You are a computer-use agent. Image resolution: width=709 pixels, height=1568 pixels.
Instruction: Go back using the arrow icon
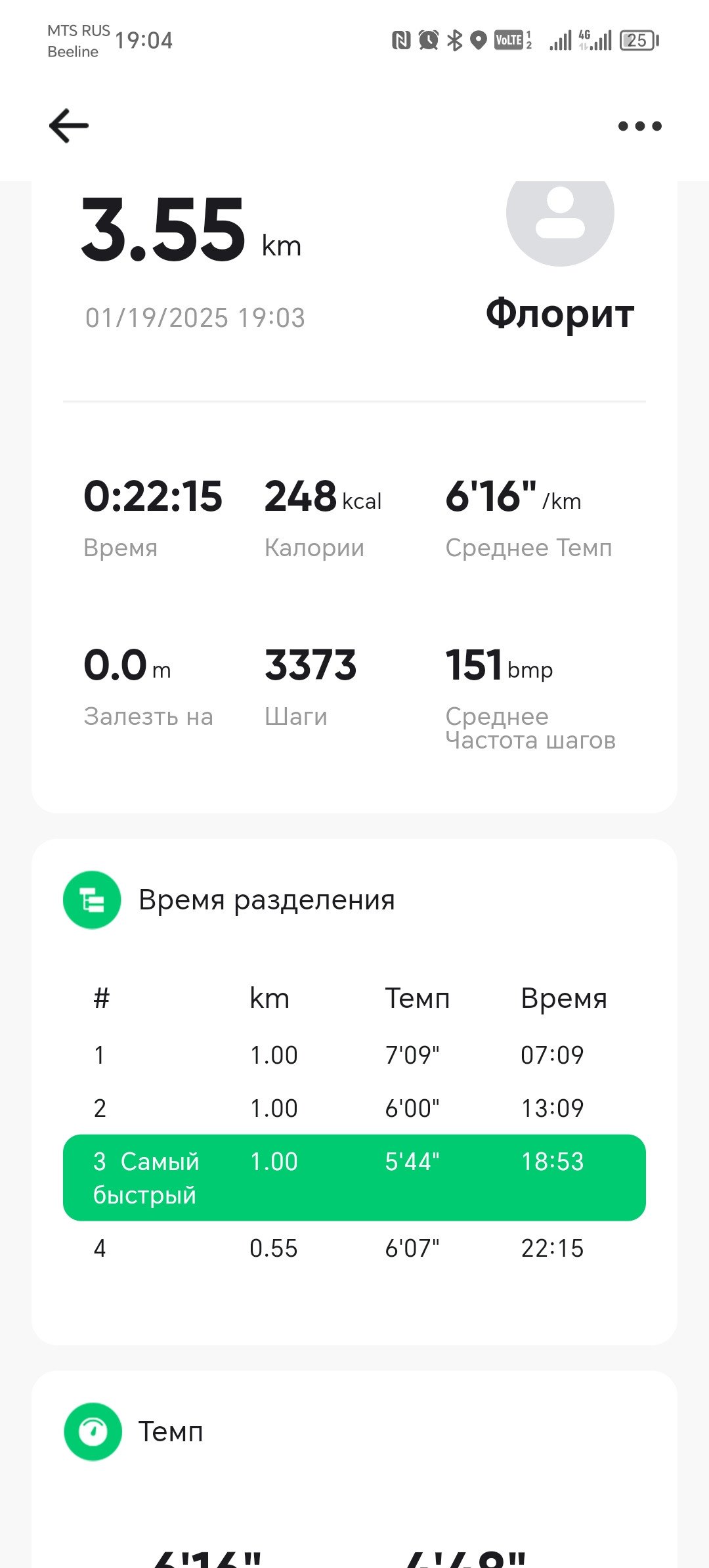click(69, 125)
